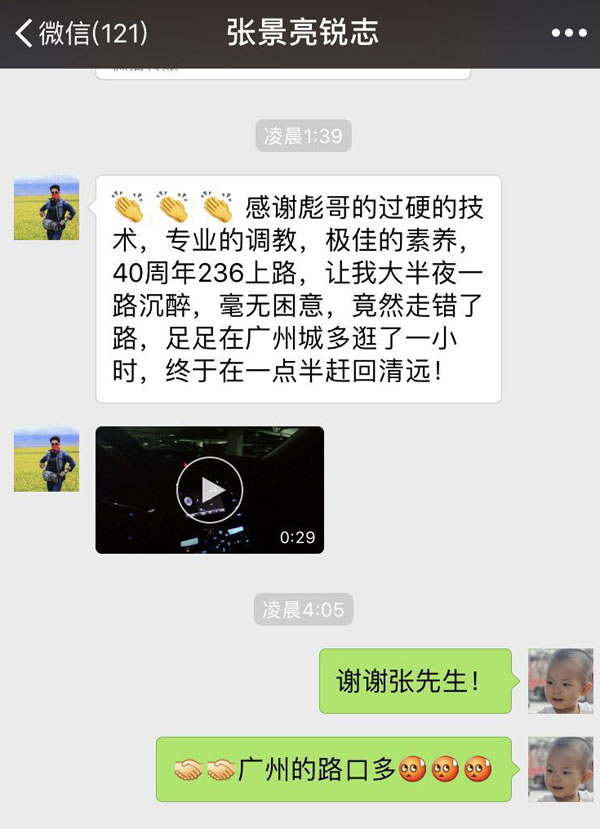The height and width of the screenshot is (829, 600).
Task: Go back to the WeChat (微信) chat list
Action: pos(80,33)
